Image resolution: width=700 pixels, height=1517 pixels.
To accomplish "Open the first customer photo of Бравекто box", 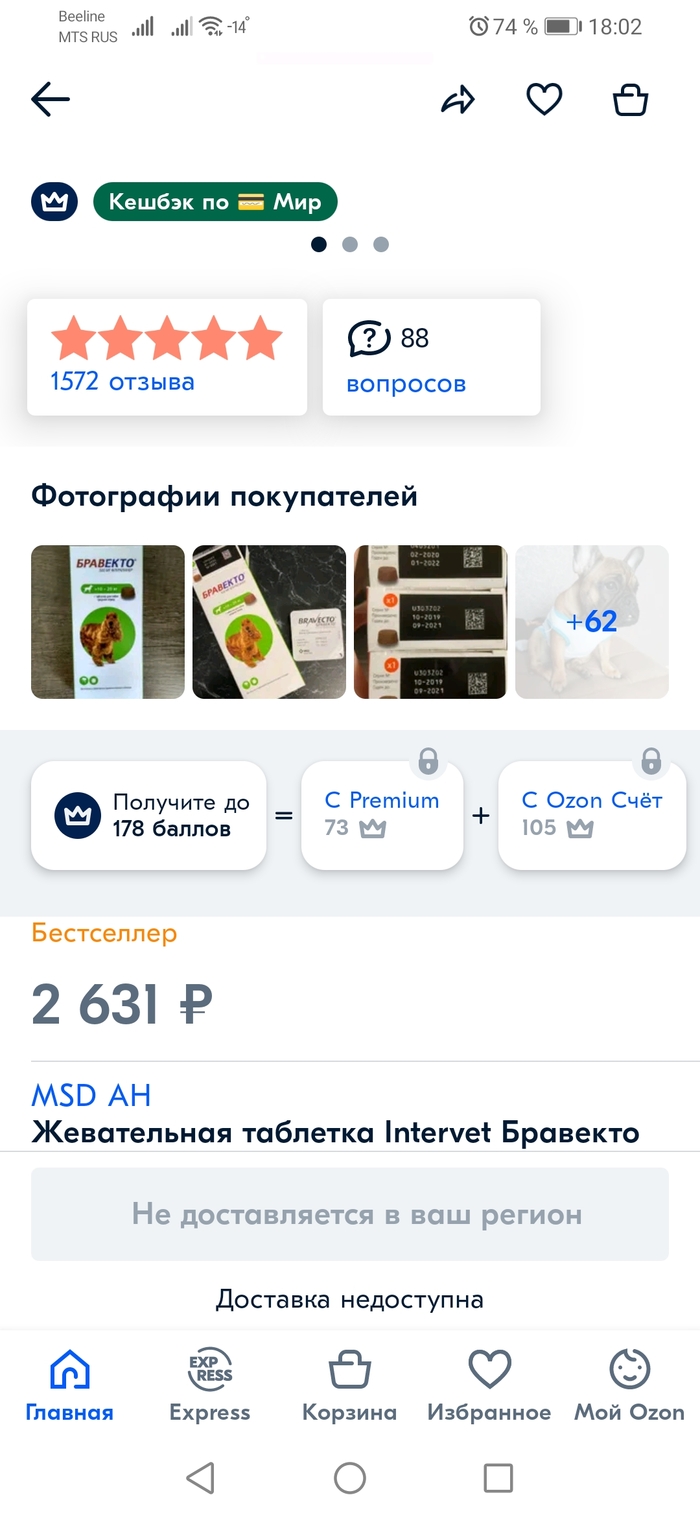I will [x=108, y=621].
